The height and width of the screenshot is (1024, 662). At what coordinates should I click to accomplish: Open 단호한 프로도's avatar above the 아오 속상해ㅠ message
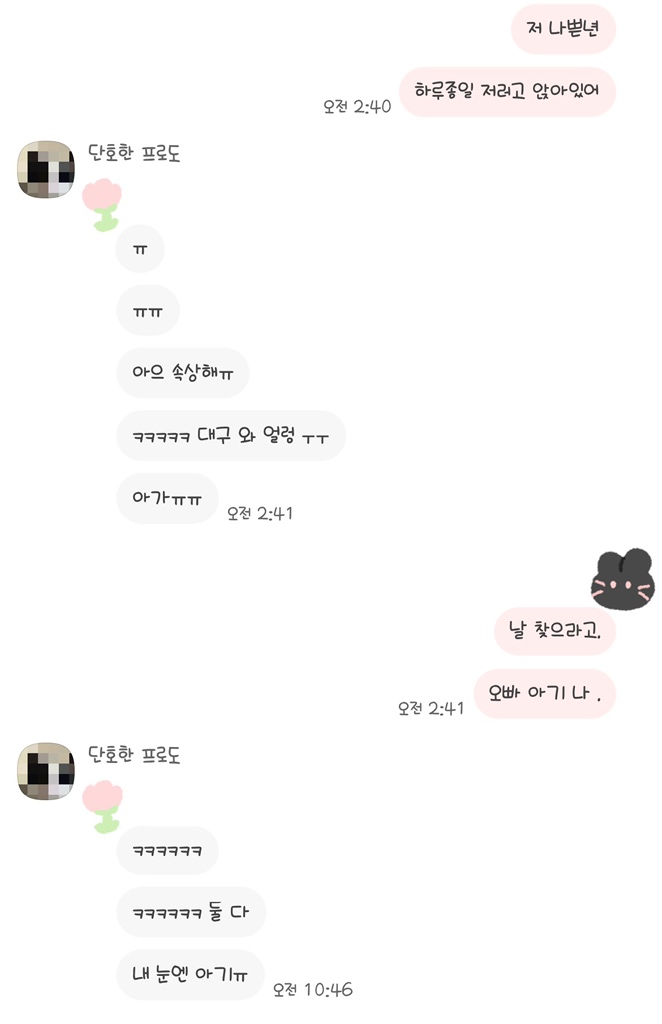[x=46, y=170]
